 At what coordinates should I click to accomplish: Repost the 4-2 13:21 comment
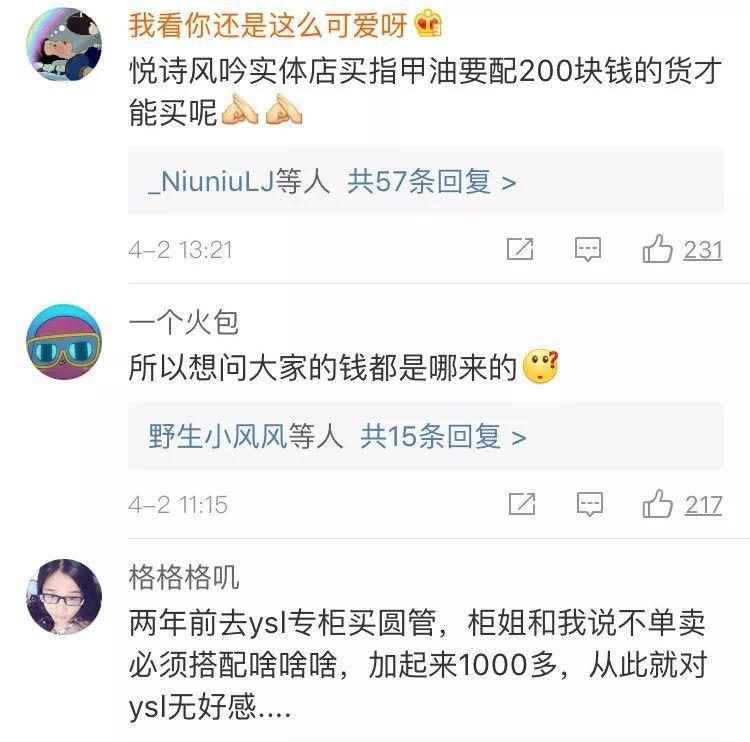520,249
